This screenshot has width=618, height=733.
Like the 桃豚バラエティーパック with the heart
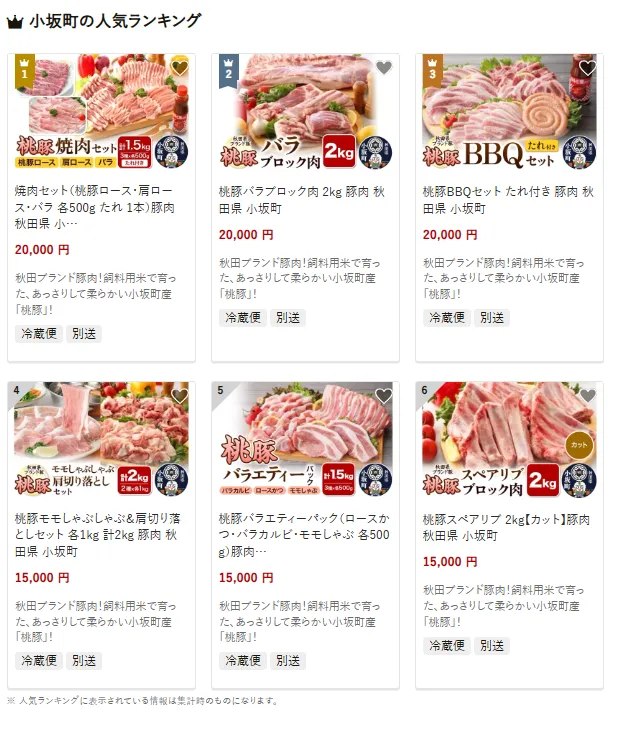tap(383, 396)
